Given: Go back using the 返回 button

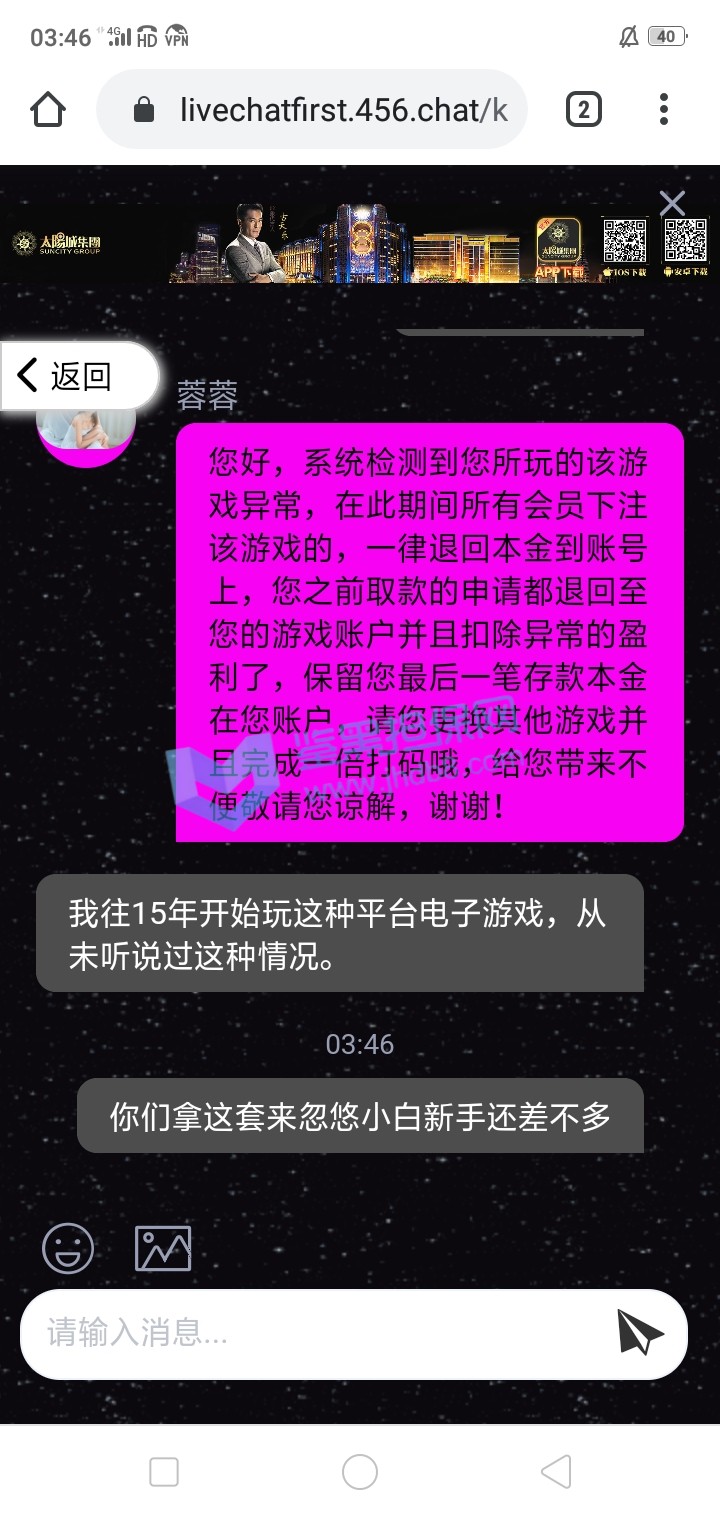Looking at the screenshot, I should (x=80, y=376).
